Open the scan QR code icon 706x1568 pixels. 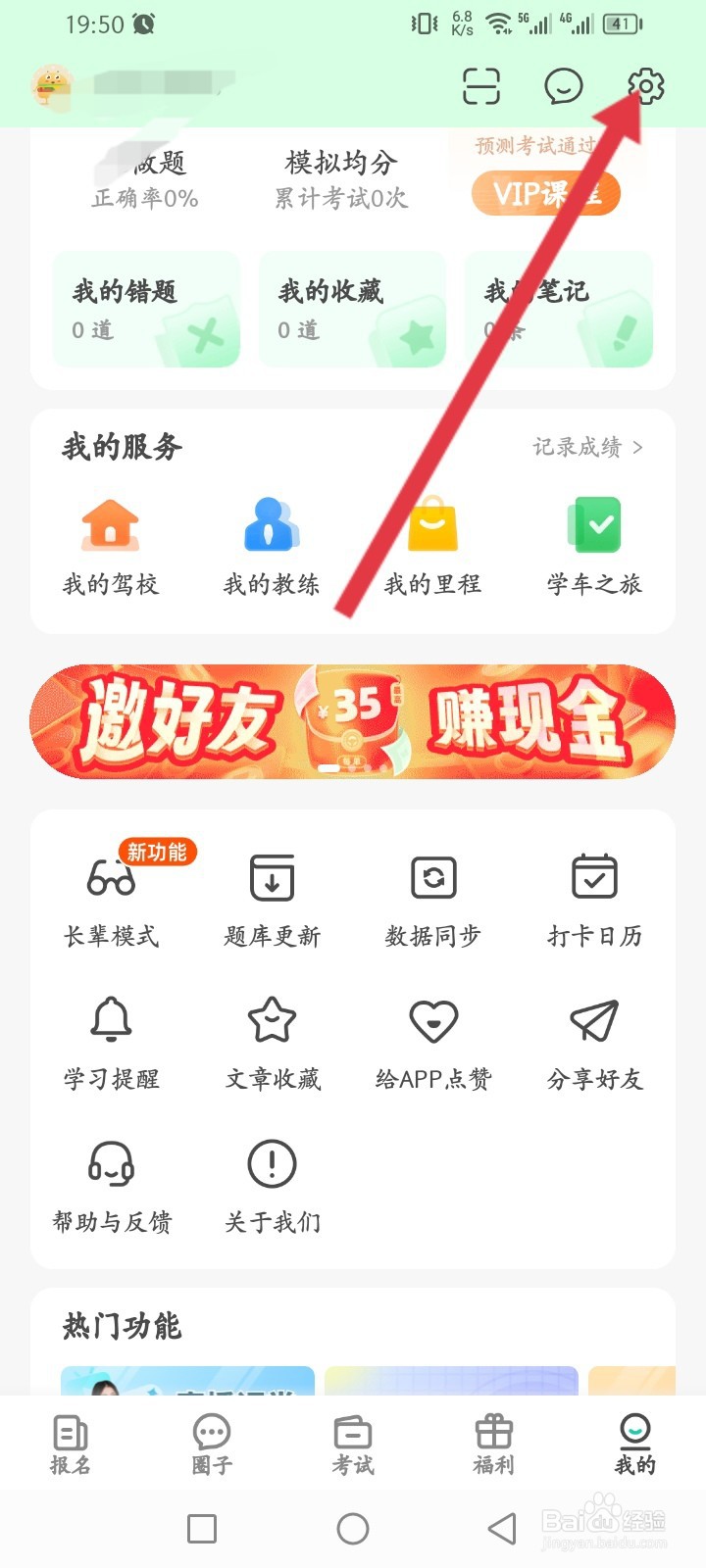coord(481,86)
